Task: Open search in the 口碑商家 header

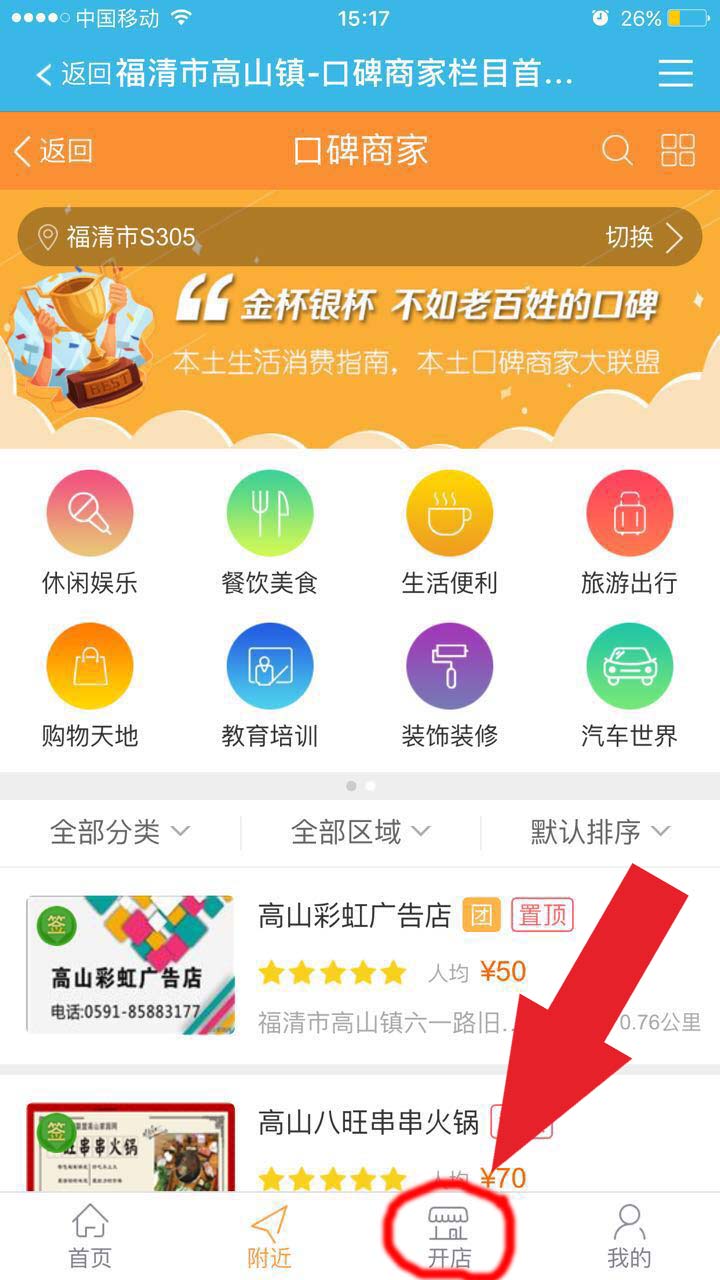Action: (x=617, y=151)
